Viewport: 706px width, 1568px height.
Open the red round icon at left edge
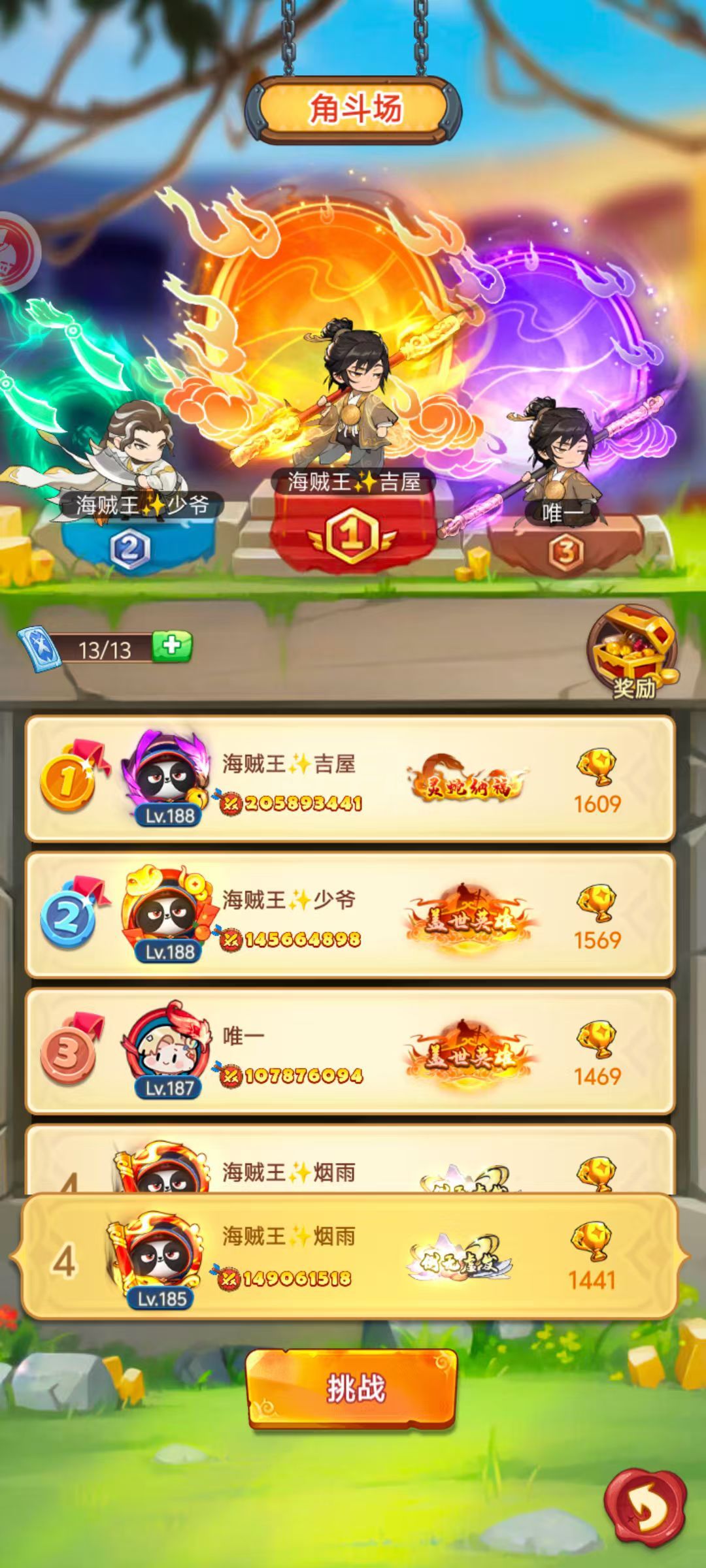(16, 250)
